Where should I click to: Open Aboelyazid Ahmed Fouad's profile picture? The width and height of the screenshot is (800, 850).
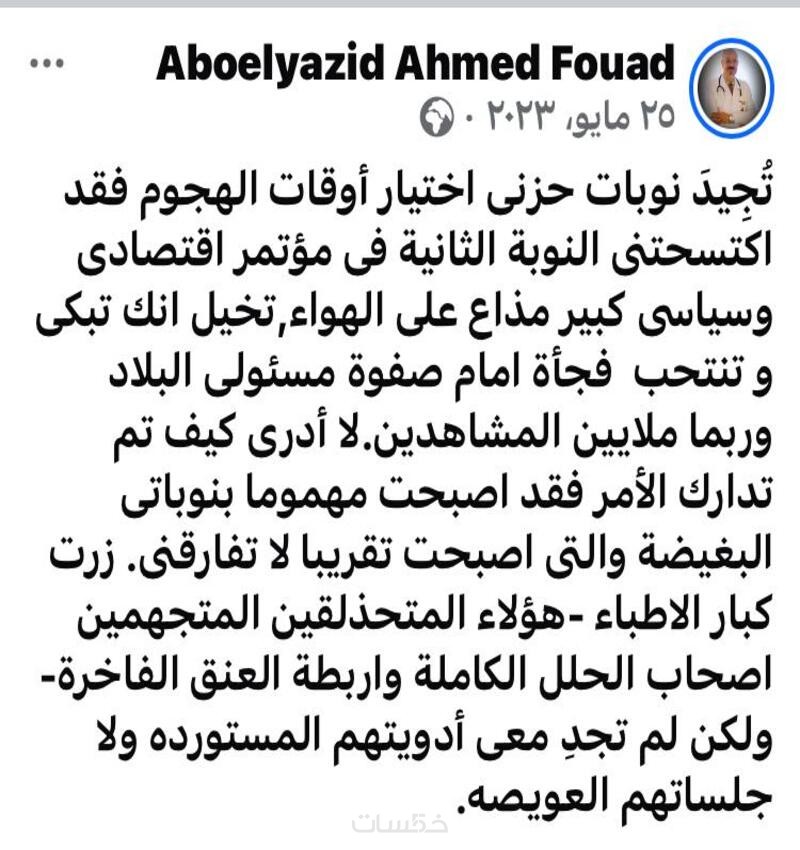[733, 88]
